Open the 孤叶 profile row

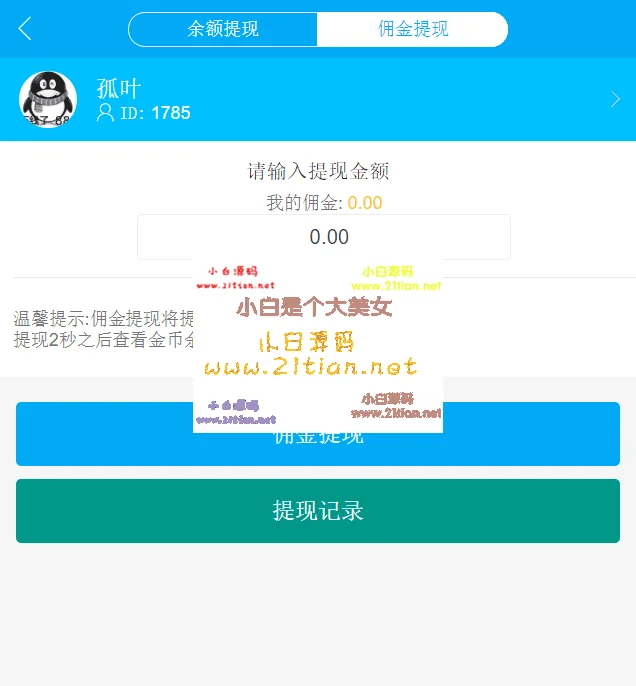pyautogui.click(x=318, y=99)
